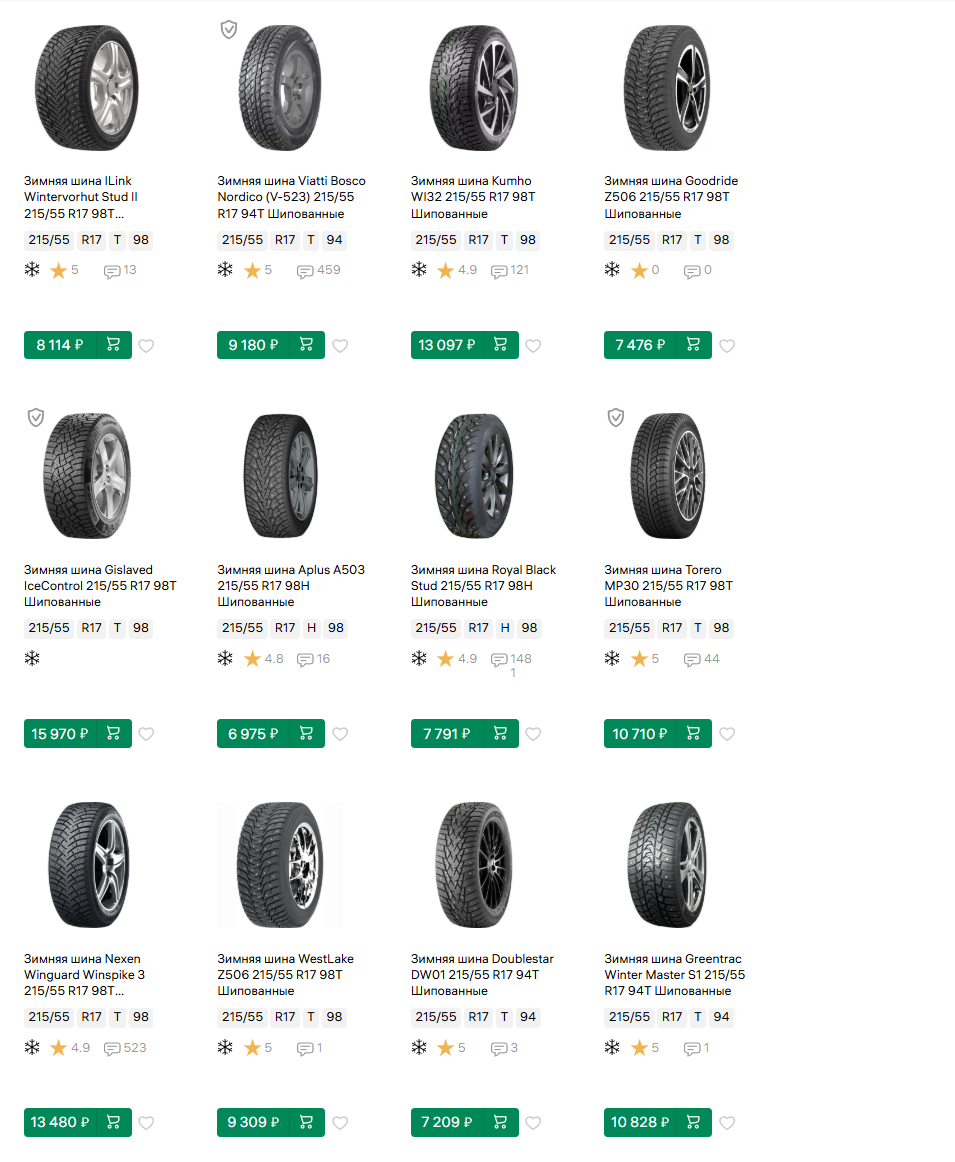Open Nexen Winguard Winspike 3 reviews
955x1162 pixels.
tap(124, 1048)
